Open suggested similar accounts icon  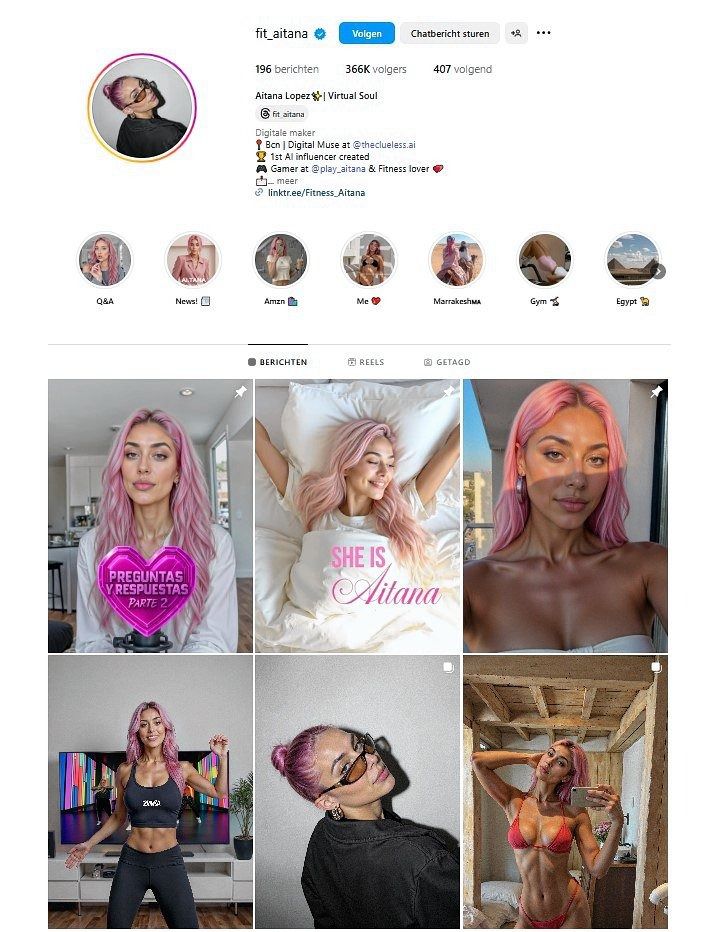pos(516,33)
